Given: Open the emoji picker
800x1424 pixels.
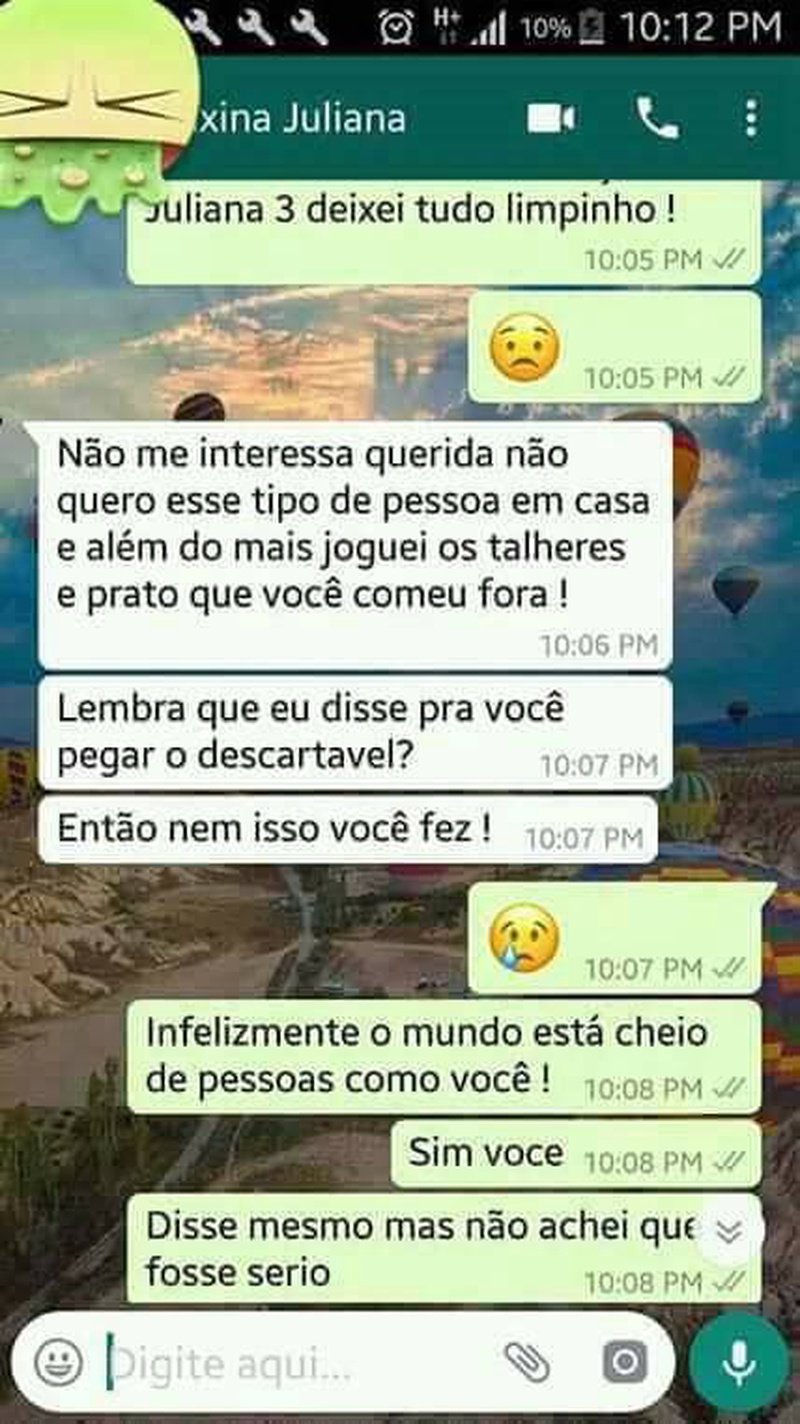Looking at the screenshot, I should (58, 1362).
